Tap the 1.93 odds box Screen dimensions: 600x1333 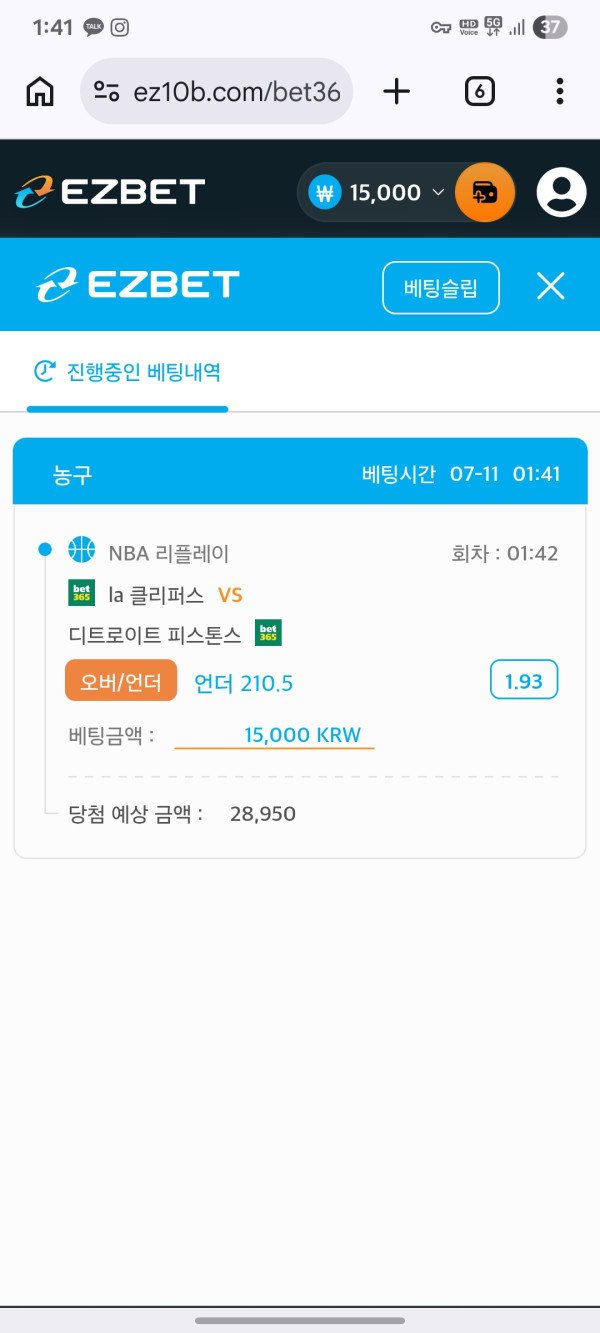coord(524,680)
